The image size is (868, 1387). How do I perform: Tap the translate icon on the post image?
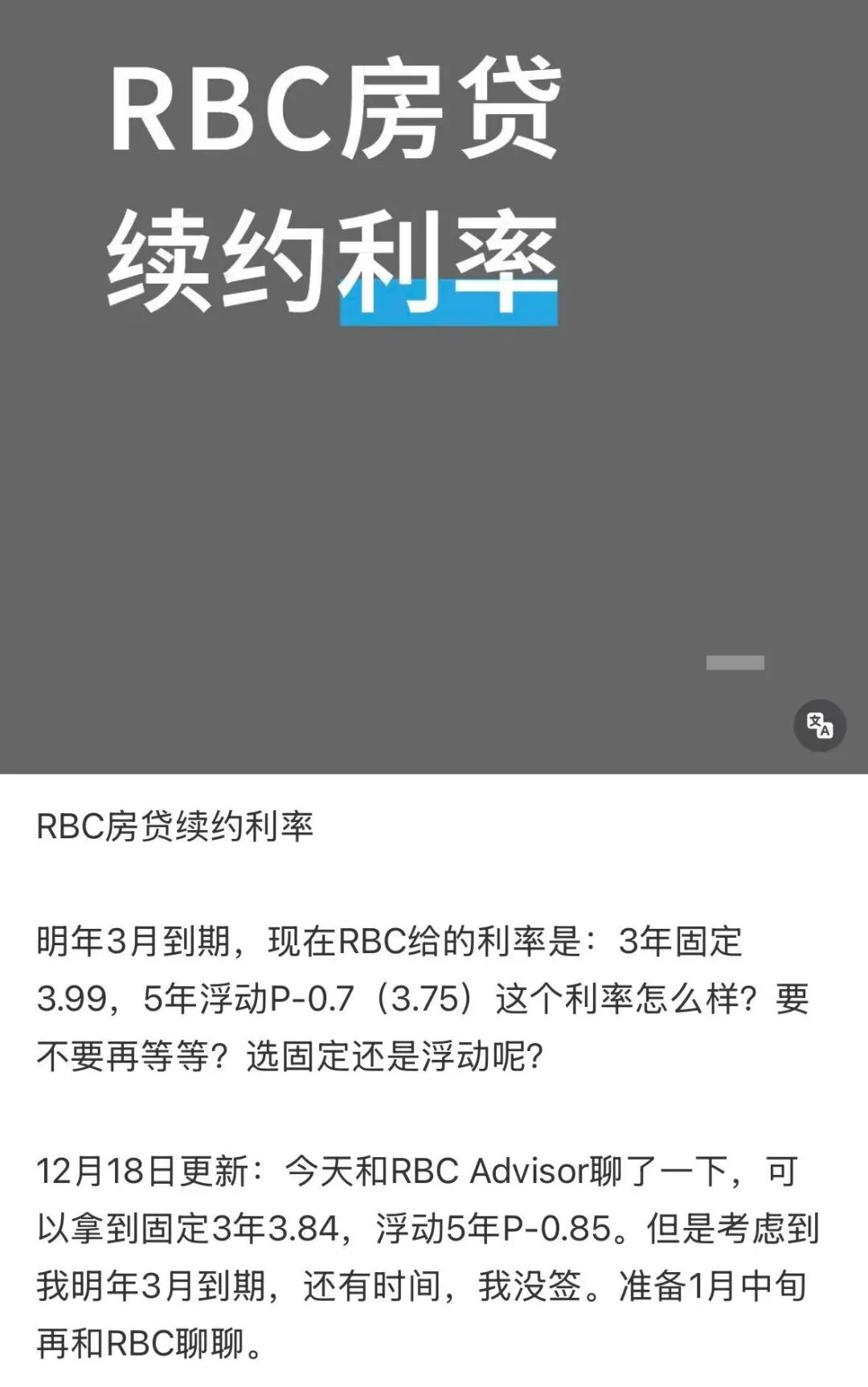click(x=819, y=726)
